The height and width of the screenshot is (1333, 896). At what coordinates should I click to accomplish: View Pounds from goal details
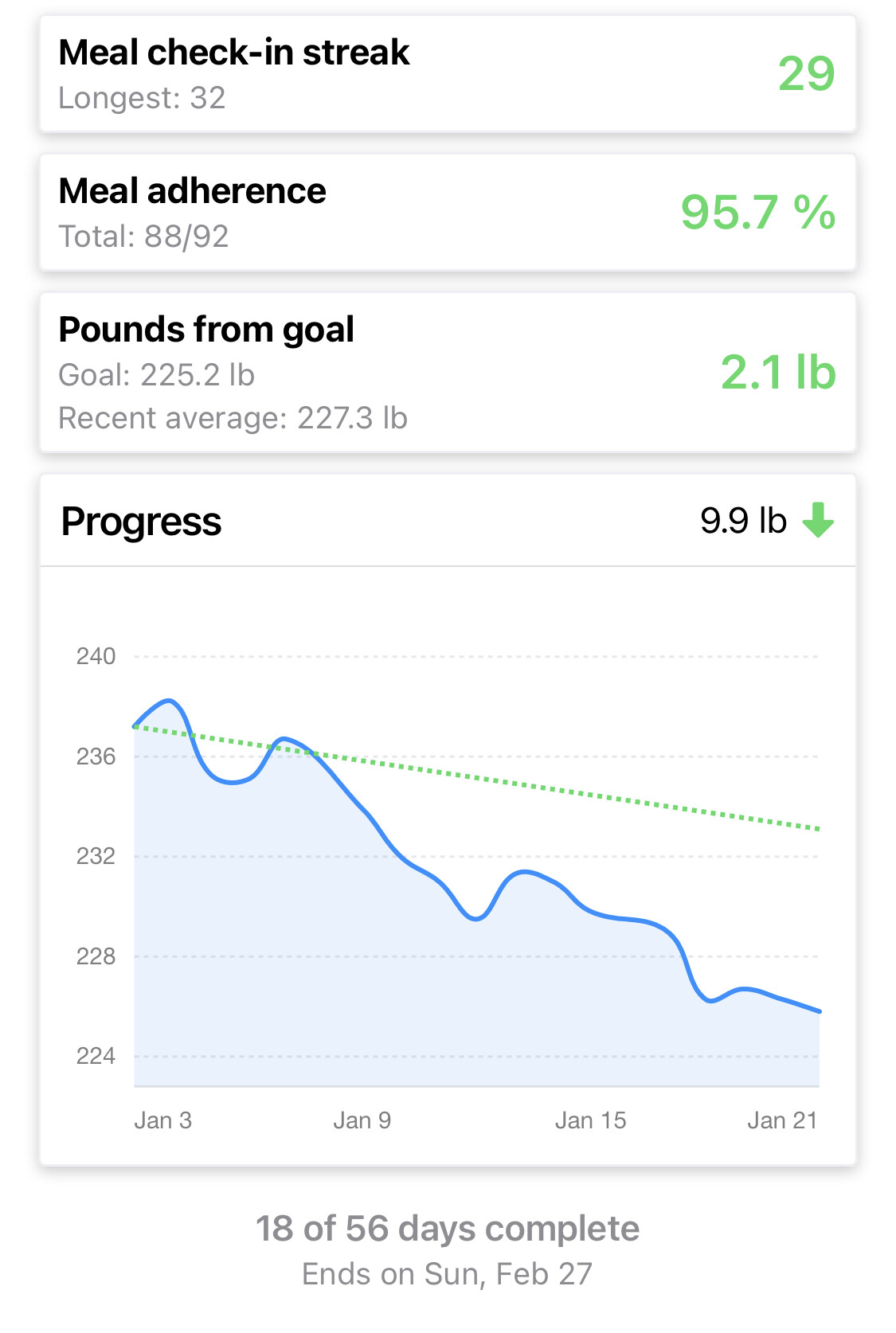click(448, 373)
